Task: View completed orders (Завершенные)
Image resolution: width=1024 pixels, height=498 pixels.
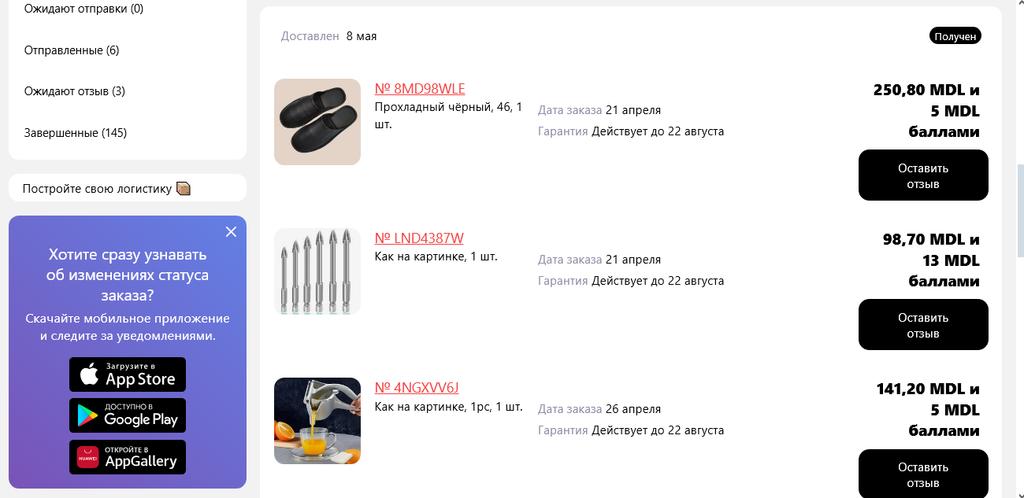Action: pos(76,133)
